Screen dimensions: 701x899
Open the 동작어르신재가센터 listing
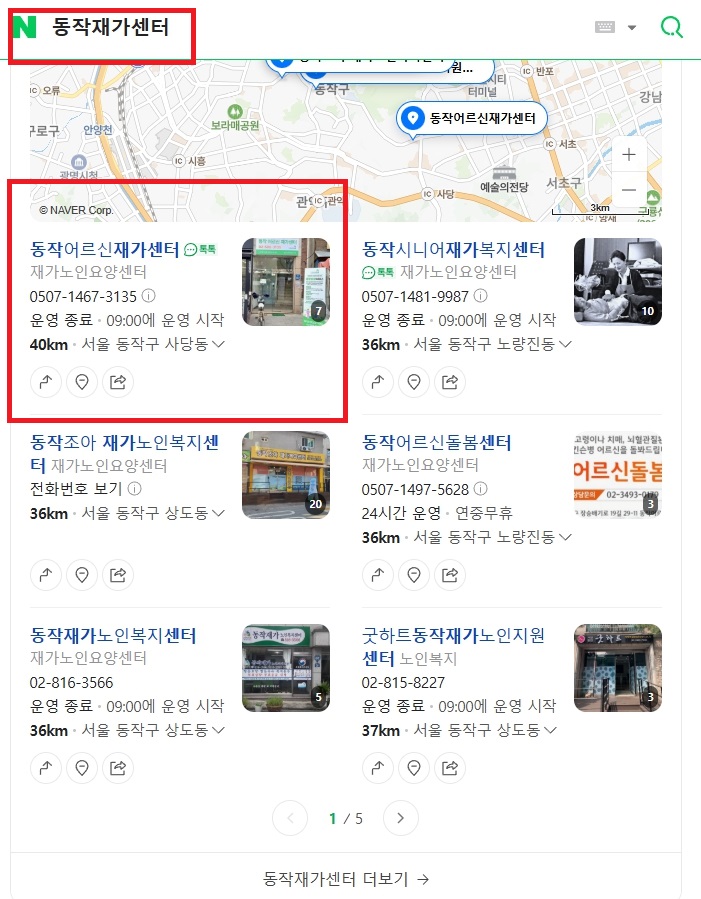pyautogui.click(x=105, y=250)
